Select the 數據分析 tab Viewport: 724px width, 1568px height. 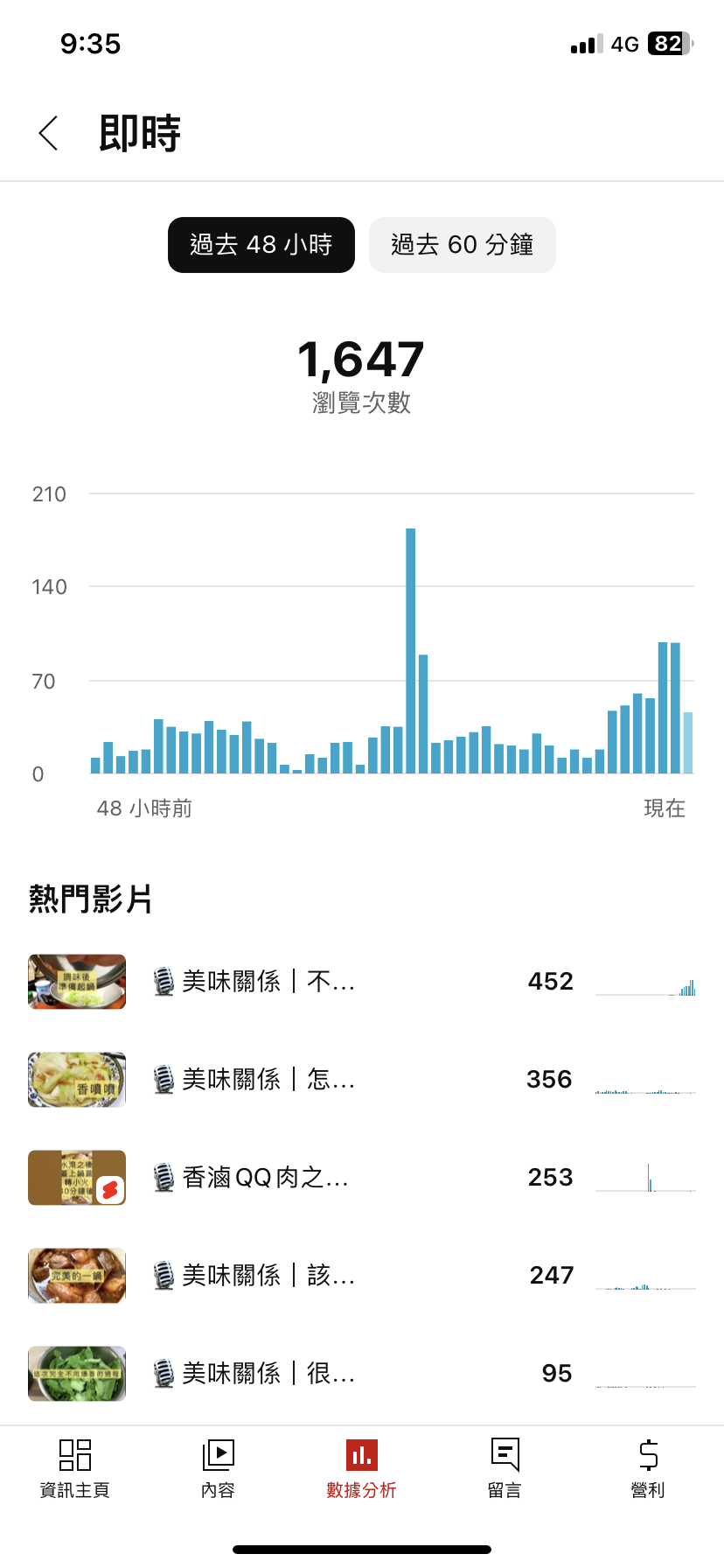point(361,1468)
